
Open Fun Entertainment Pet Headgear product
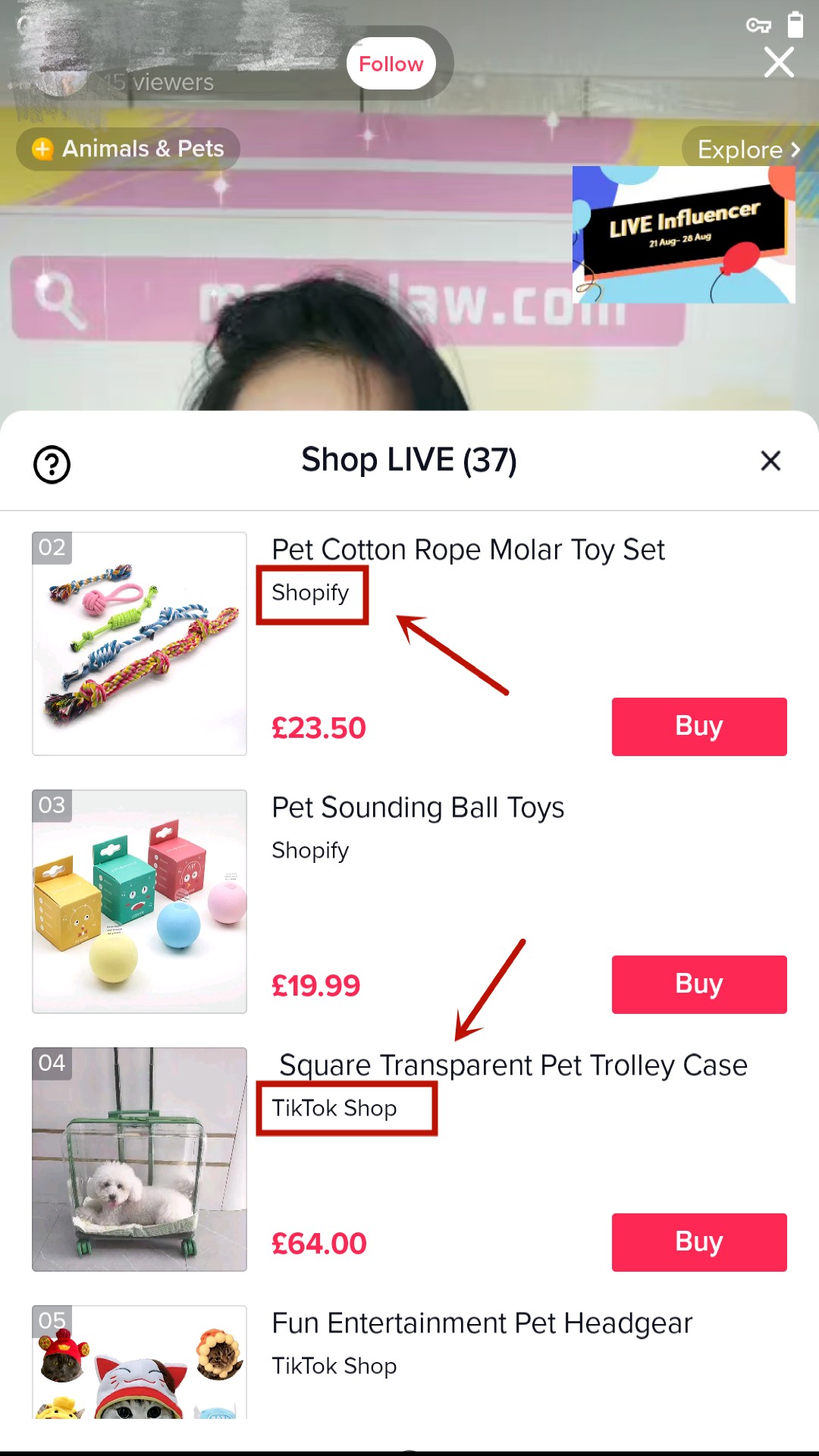coord(482,1323)
